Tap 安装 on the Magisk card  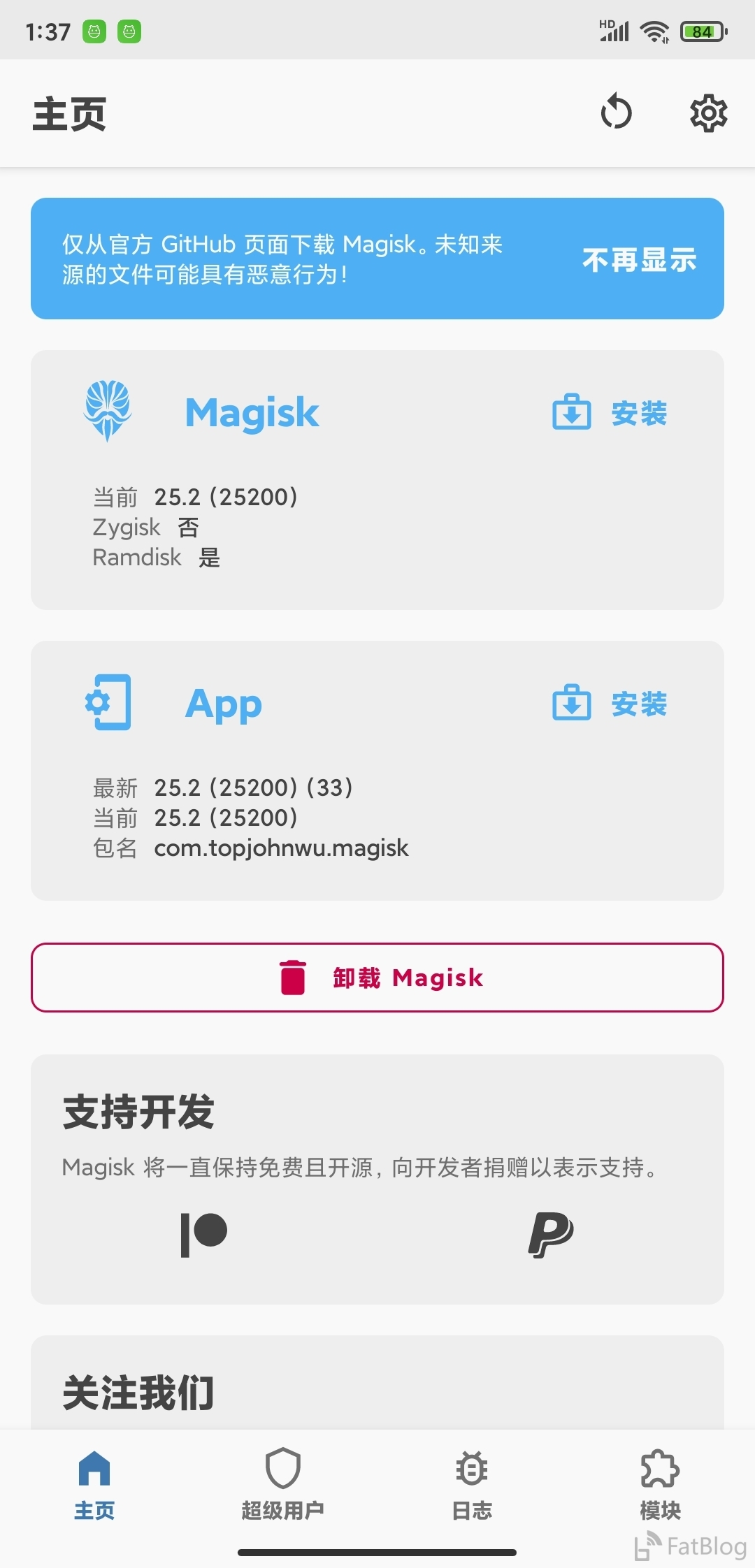(x=610, y=412)
